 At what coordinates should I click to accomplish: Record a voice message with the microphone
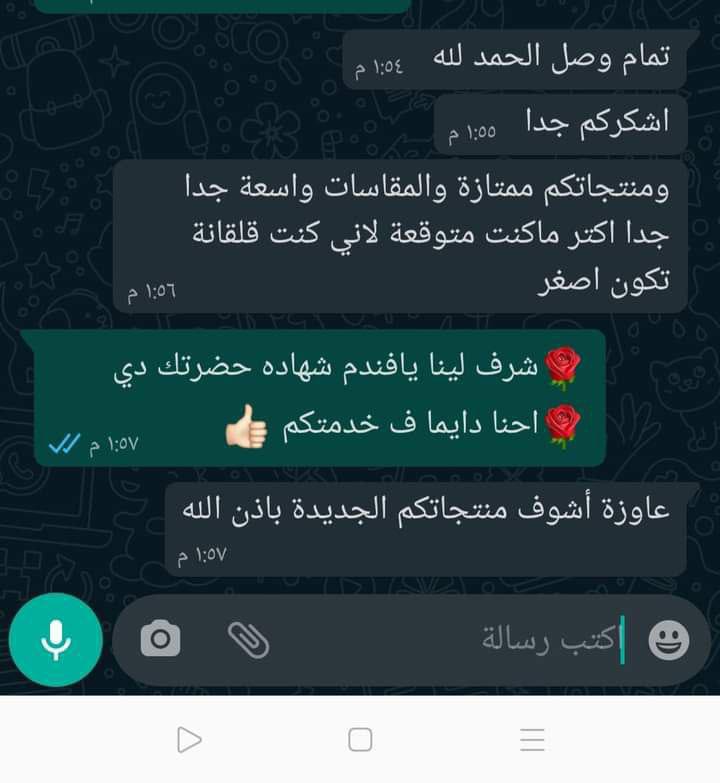point(56,640)
